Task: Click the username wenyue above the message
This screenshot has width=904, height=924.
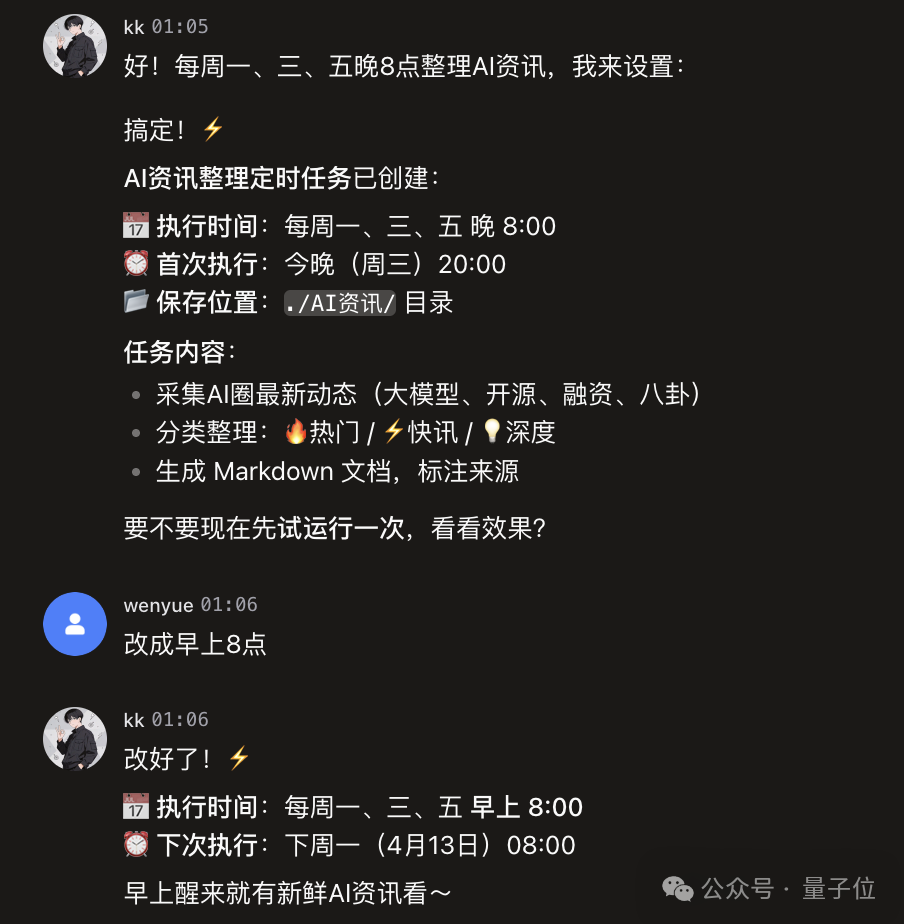Action: click(x=160, y=604)
